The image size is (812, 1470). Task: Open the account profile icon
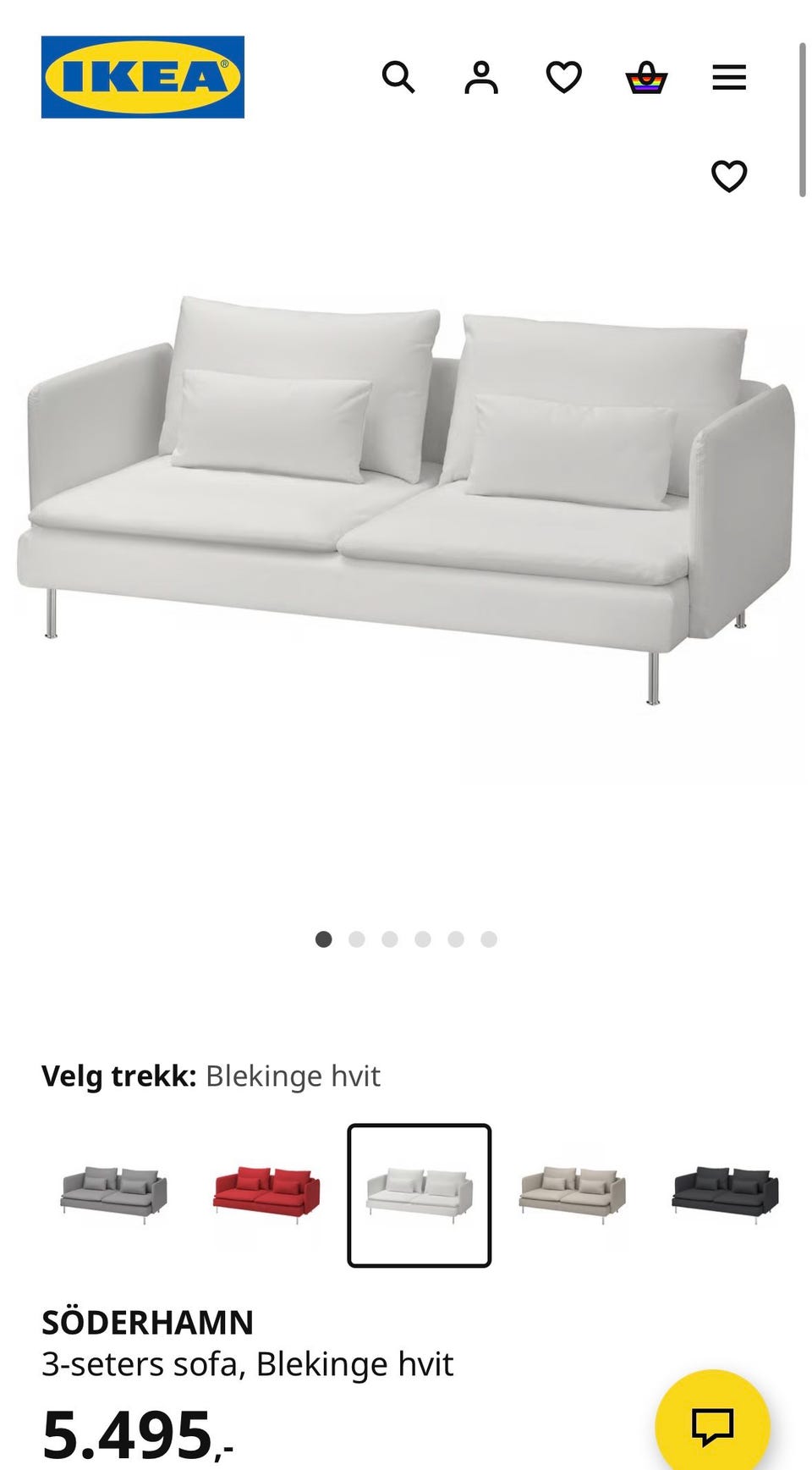(481, 77)
